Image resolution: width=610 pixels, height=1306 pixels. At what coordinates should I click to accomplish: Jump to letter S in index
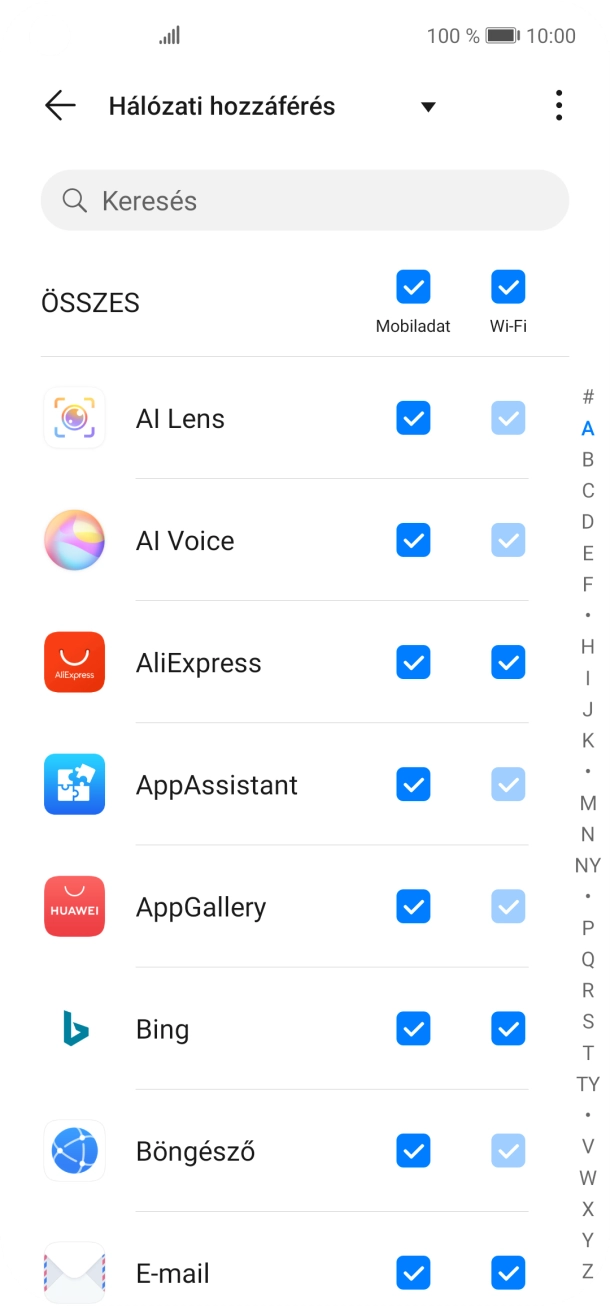pyautogui.click(x=588, y=1021)
